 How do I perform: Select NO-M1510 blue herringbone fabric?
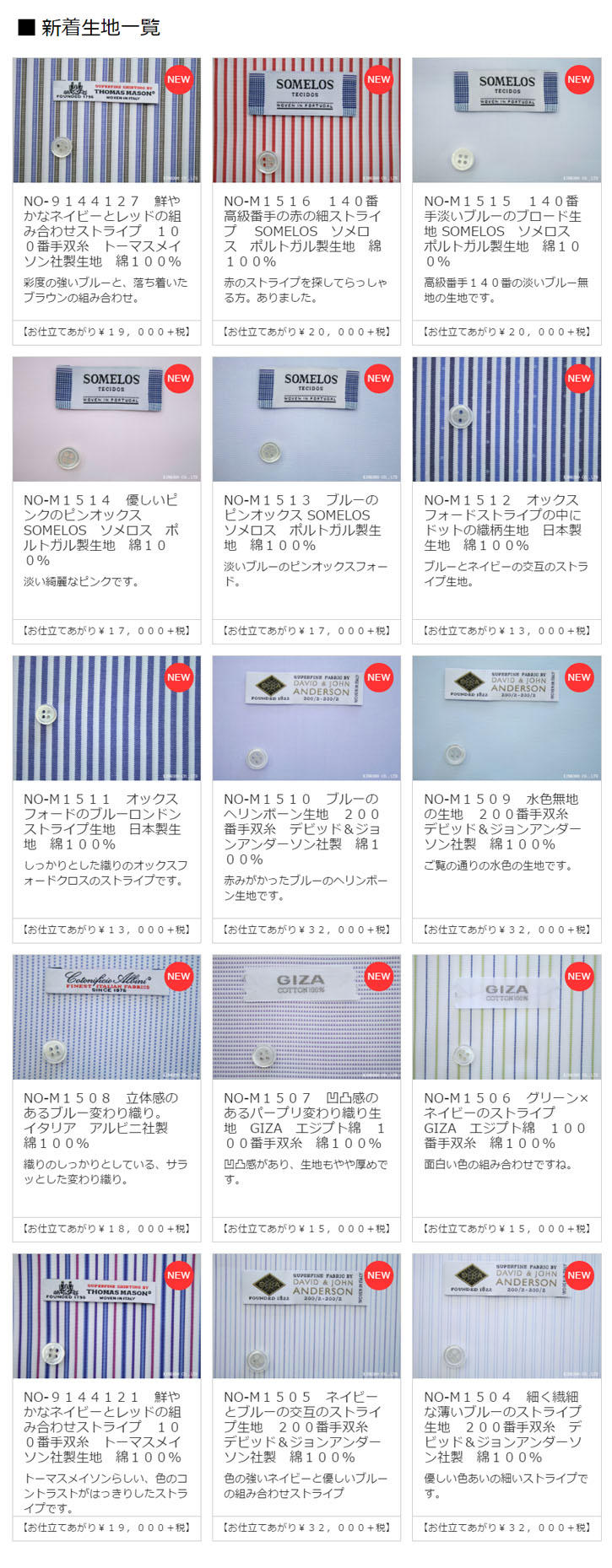coord(306,718)
